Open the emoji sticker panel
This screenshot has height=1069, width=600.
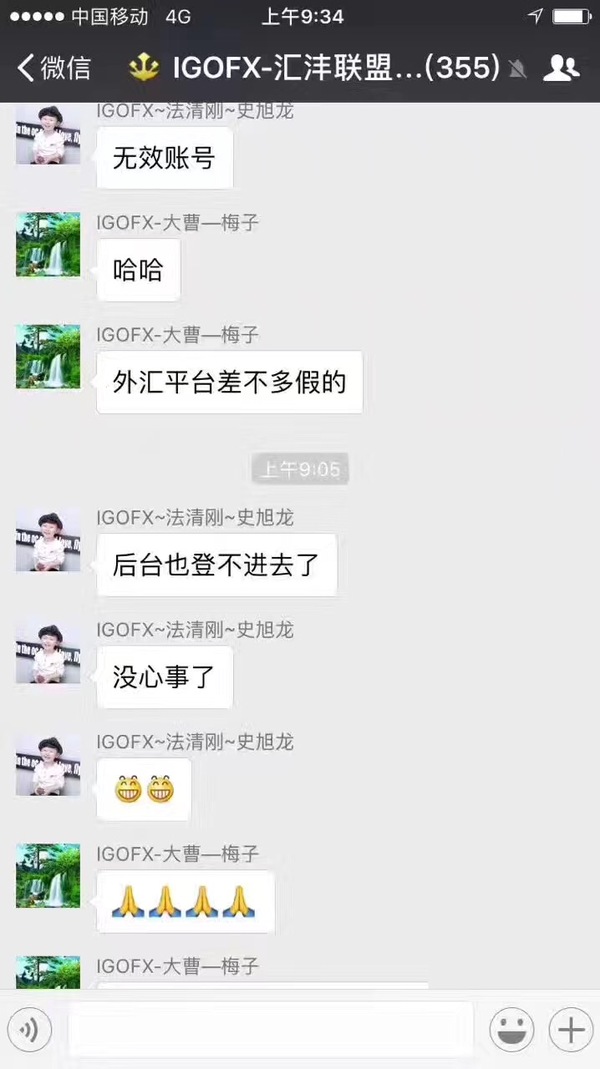(x=511, y=1030)
